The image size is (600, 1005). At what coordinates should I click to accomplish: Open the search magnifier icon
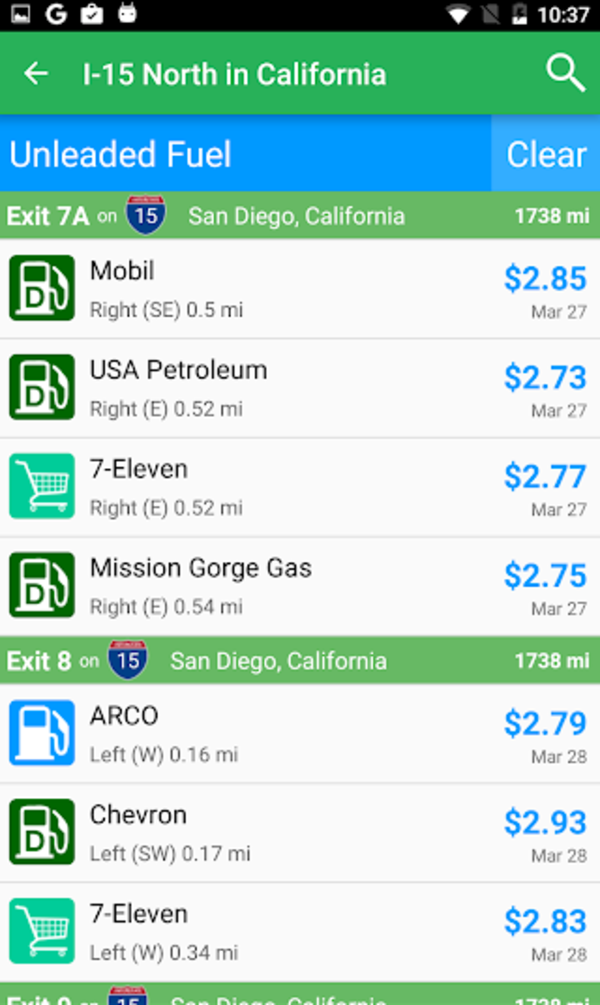coord(565,73)
